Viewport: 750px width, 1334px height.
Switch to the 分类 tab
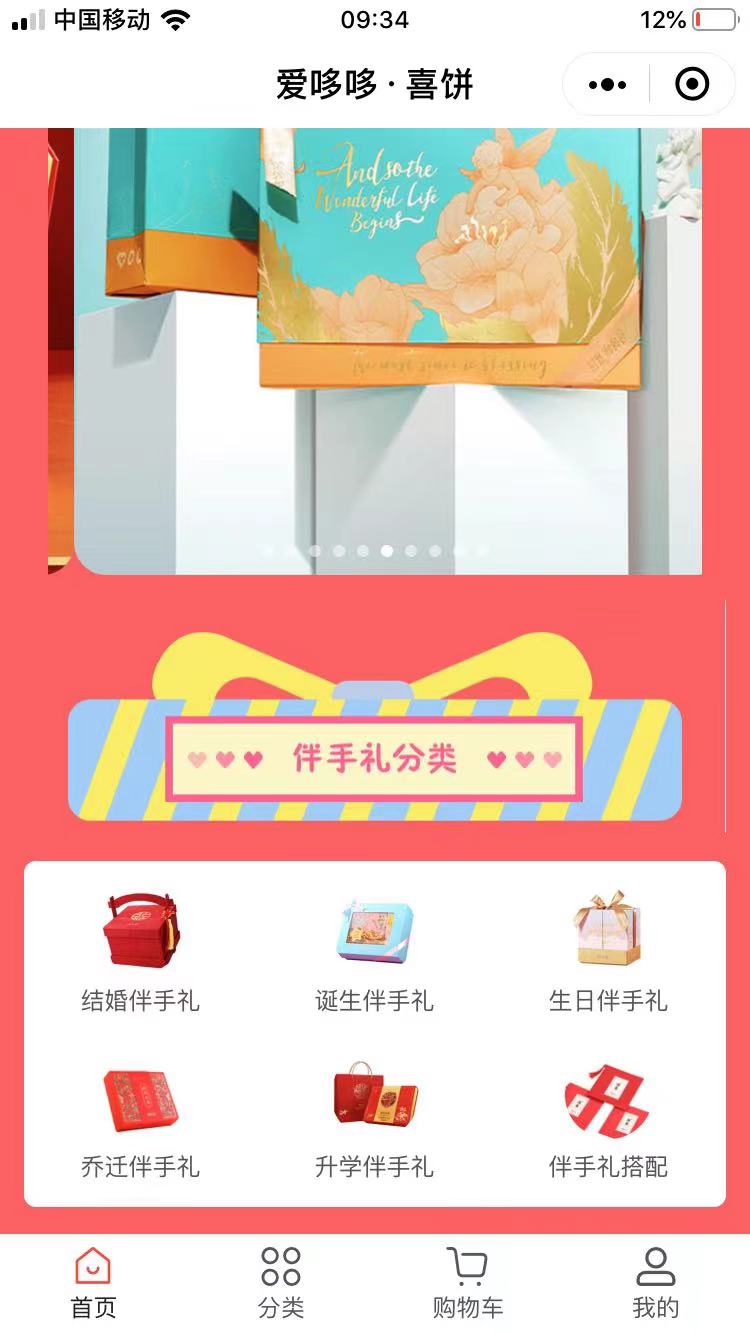coord(281,1283)
